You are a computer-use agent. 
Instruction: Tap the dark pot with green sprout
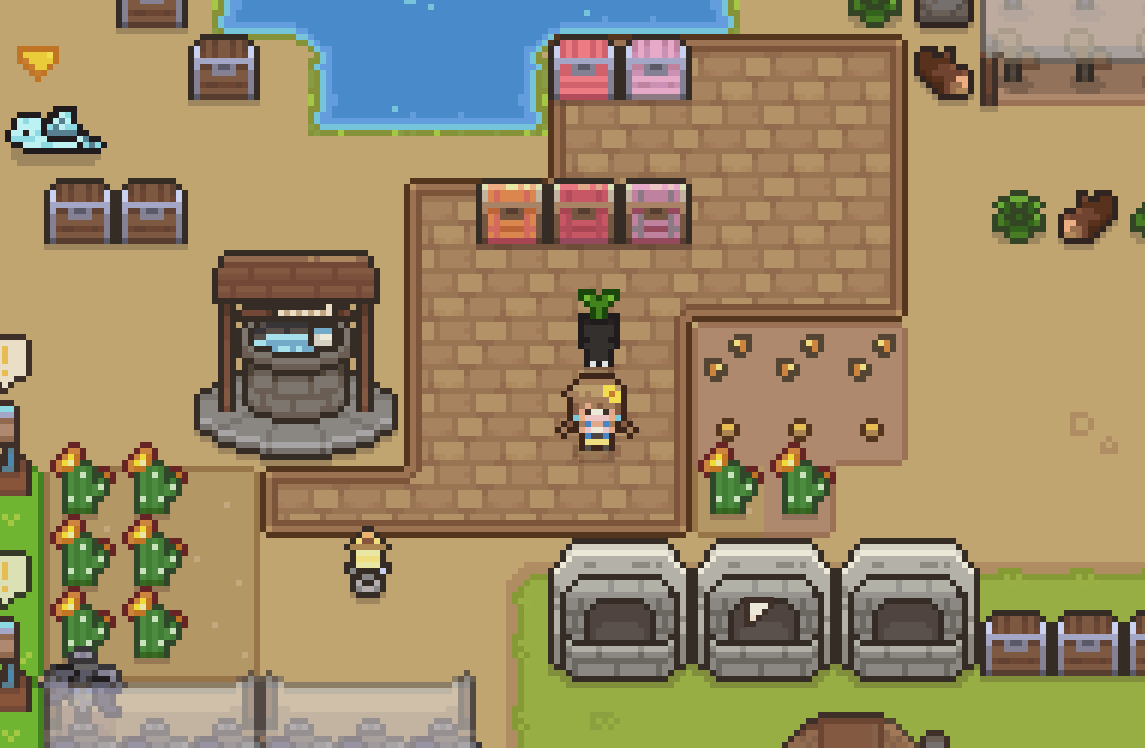tap(599, 328)
